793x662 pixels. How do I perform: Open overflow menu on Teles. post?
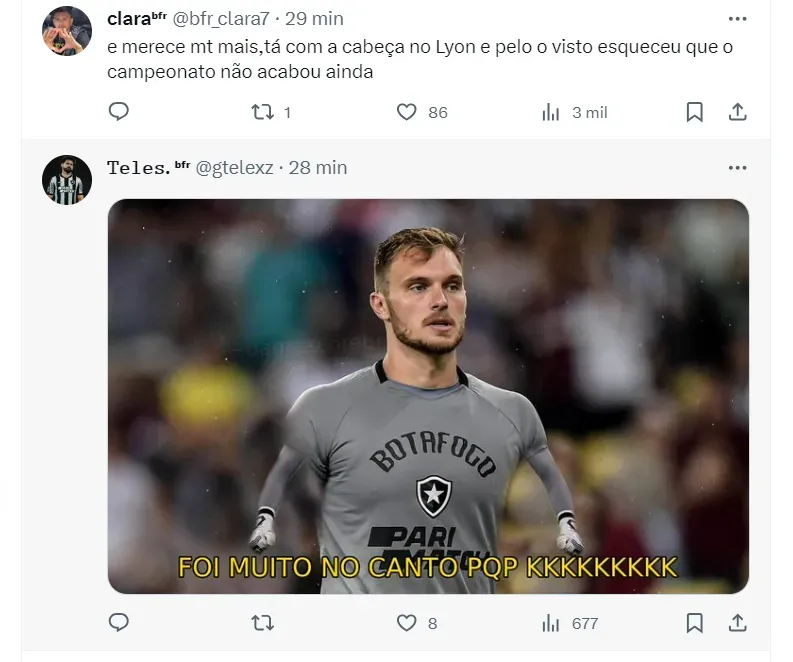(x=737, y=168)
